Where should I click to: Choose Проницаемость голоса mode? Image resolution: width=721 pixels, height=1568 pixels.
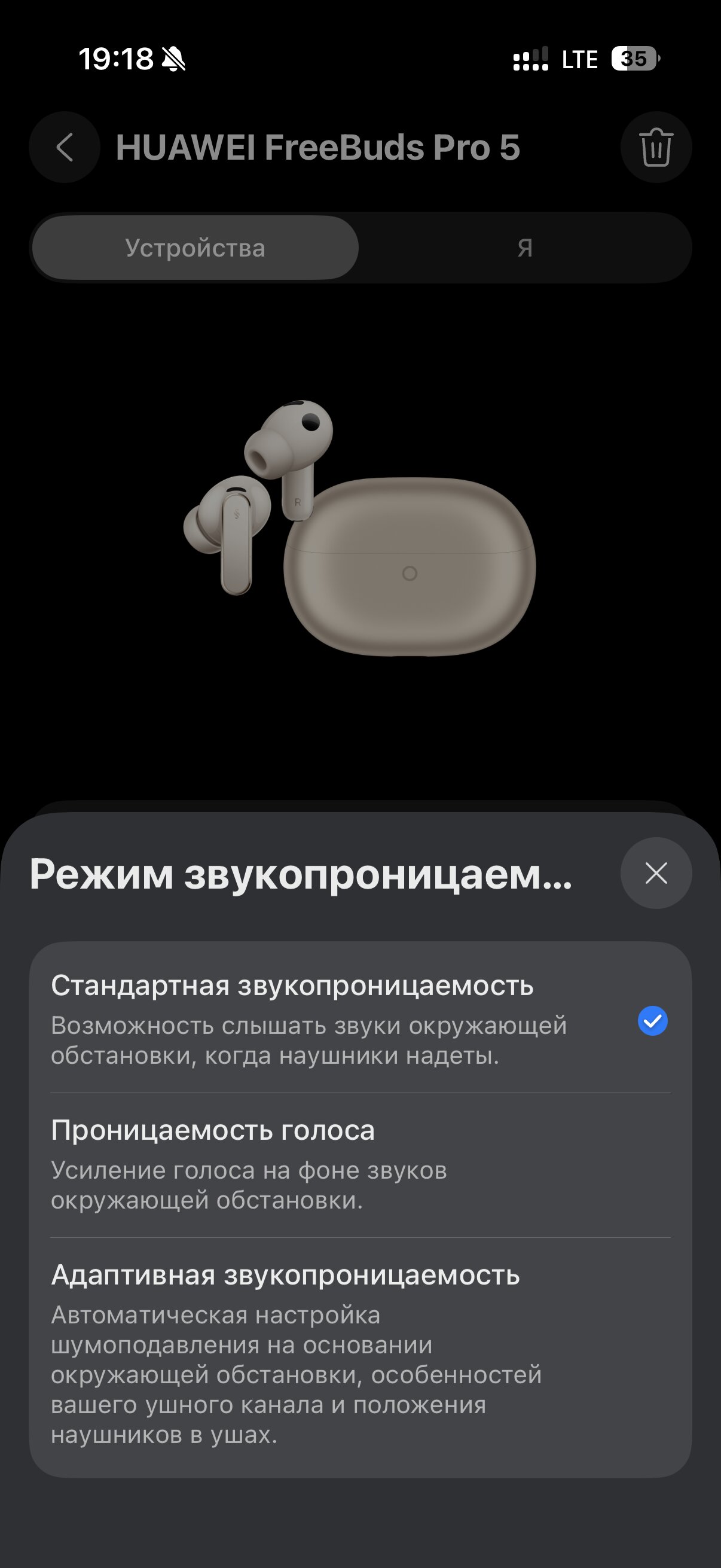tap(359, 1164)
